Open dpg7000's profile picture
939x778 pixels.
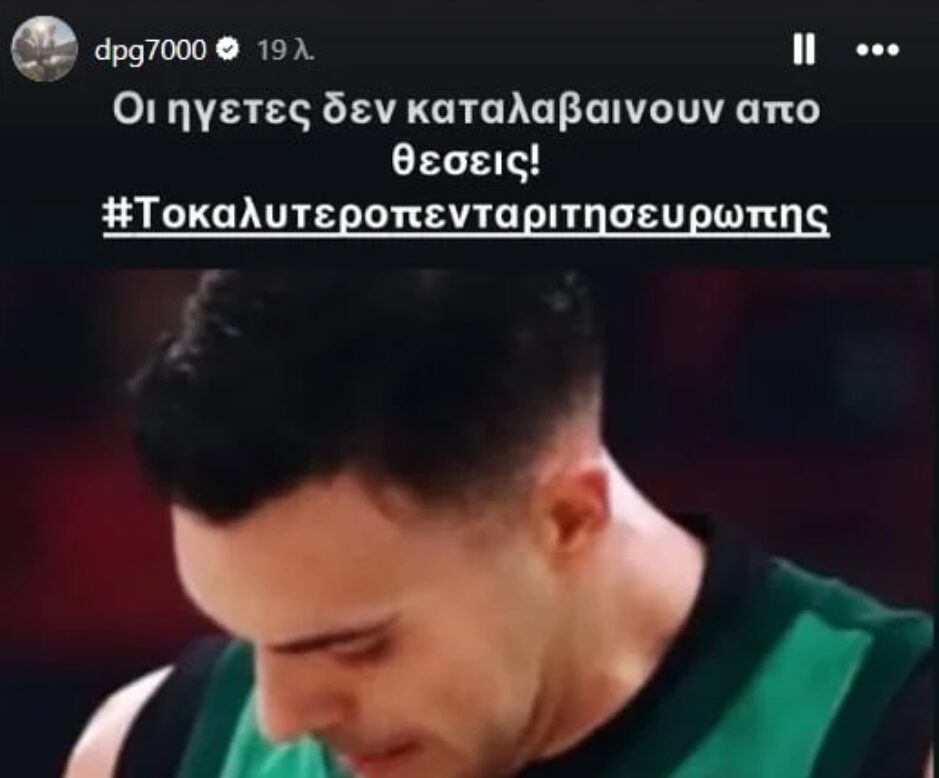click(44, 49)
